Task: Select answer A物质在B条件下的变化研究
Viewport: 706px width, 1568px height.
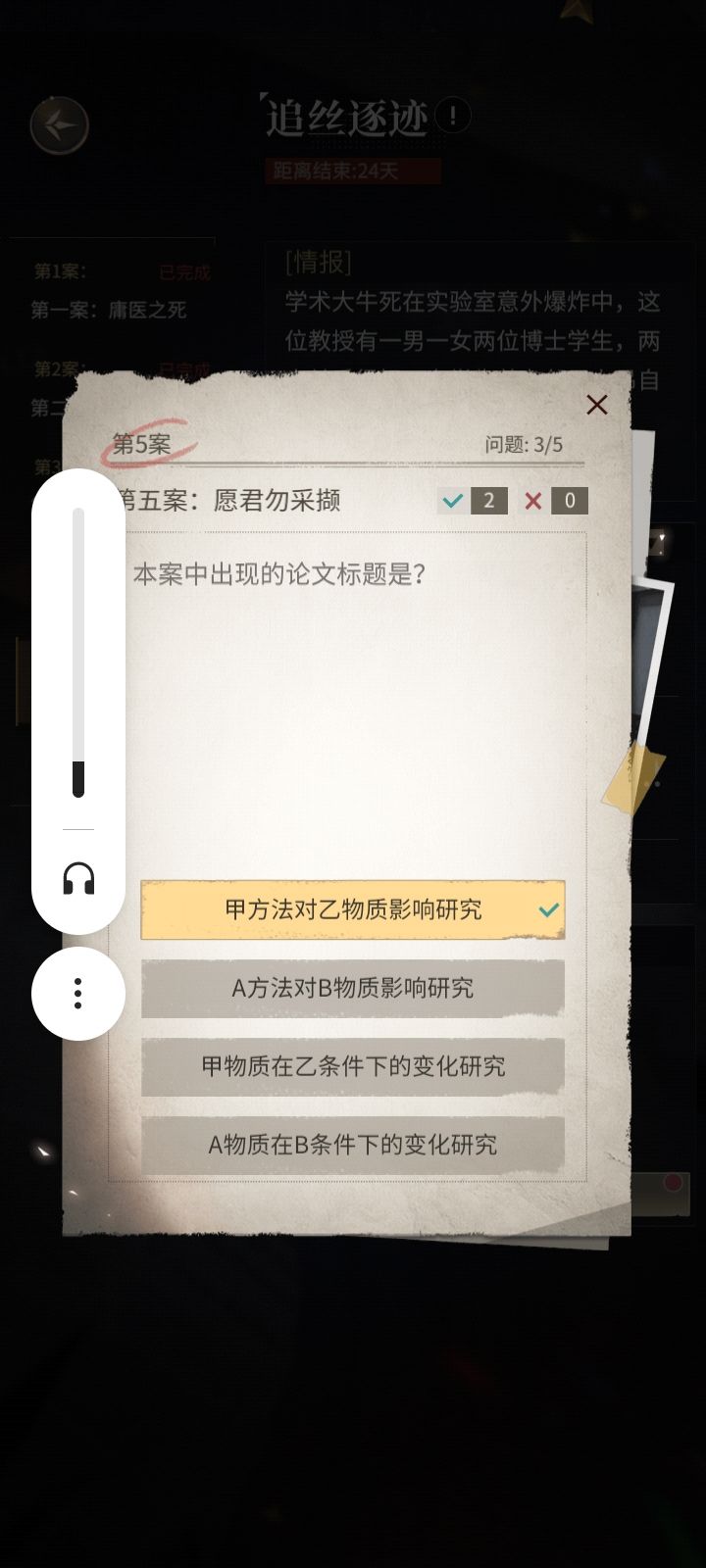Action: coord(351,1145)
